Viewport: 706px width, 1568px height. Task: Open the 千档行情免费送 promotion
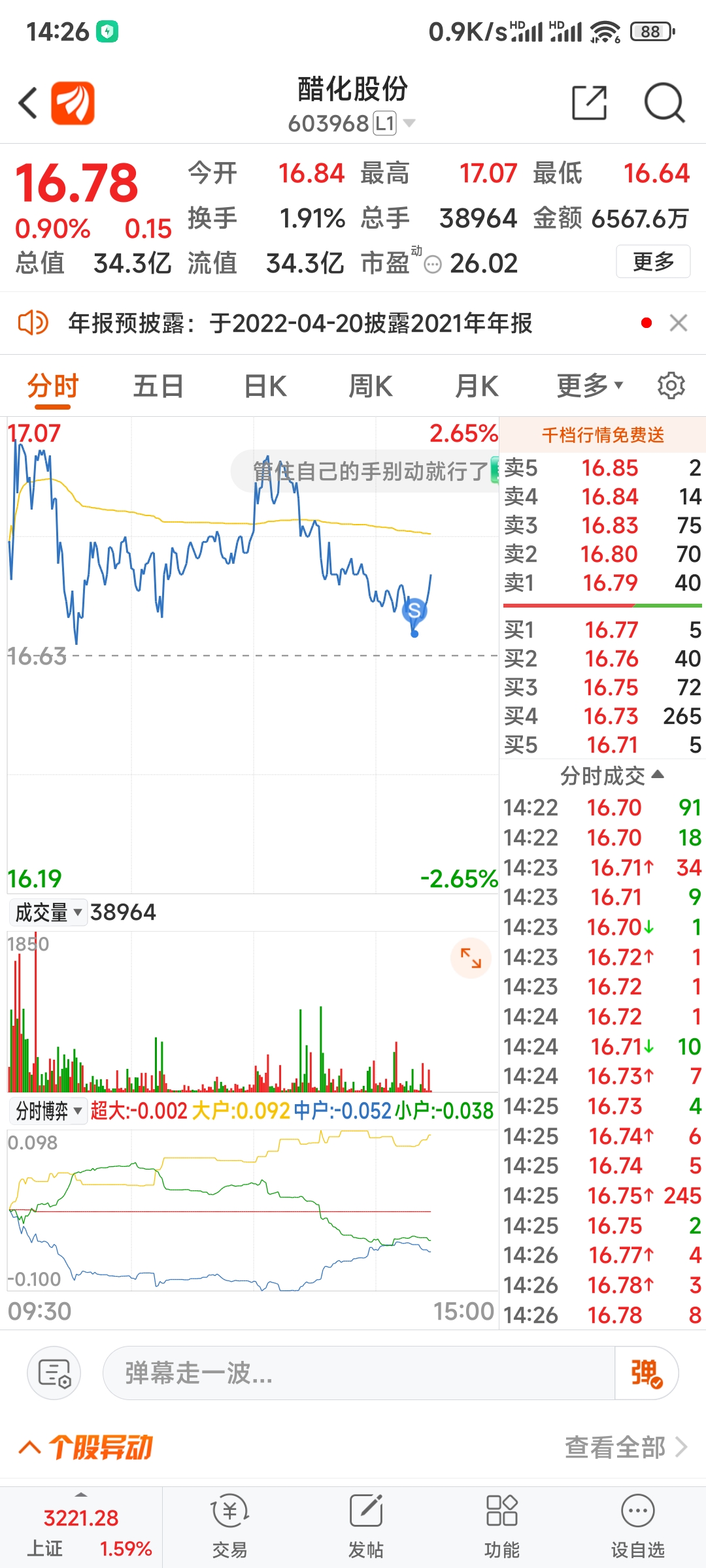point(603,435)
